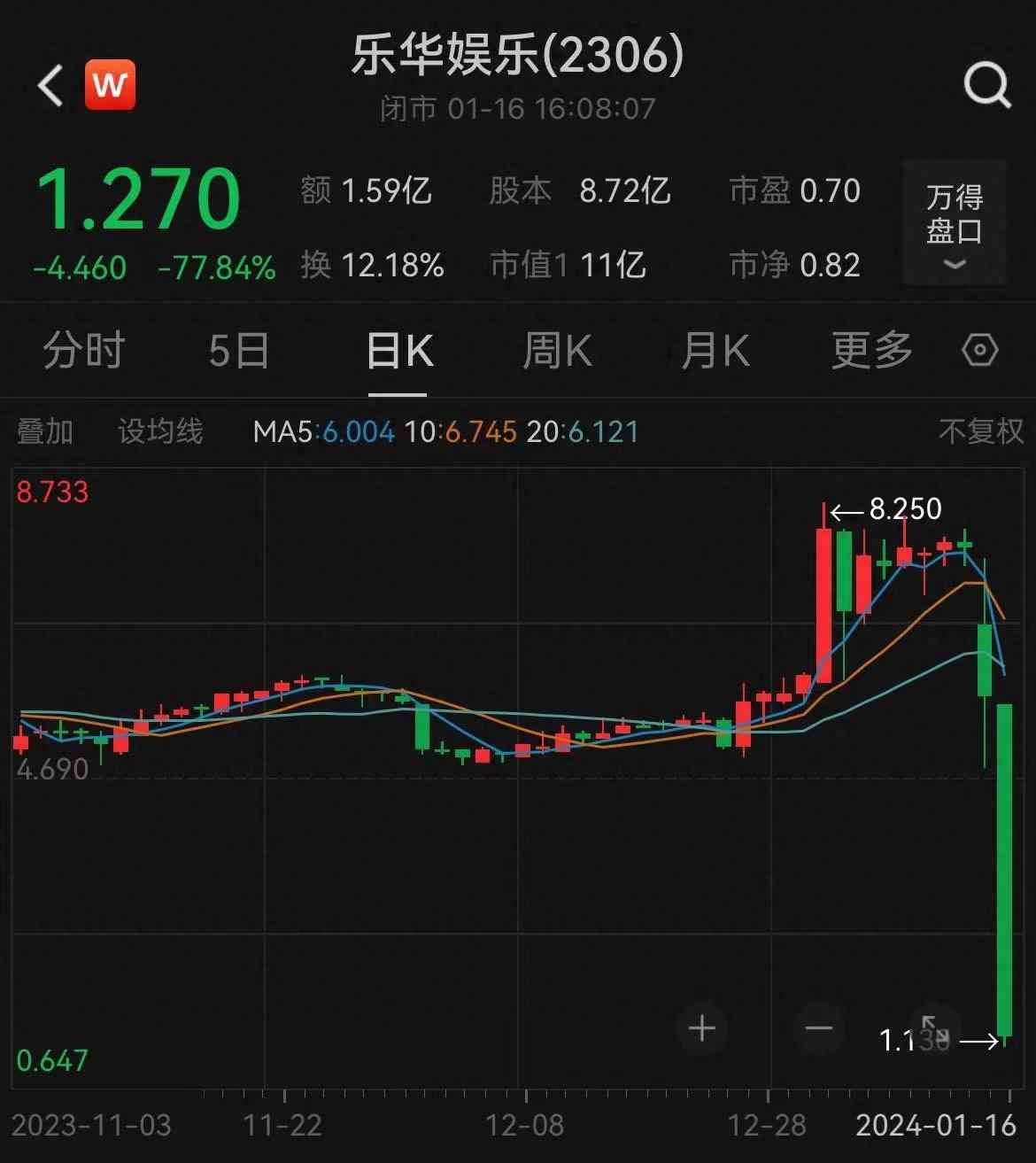The width and height of the screenshot is (1036, 1163).
Task: Go back using the arrow icon
Action: [x=51, y=86]
